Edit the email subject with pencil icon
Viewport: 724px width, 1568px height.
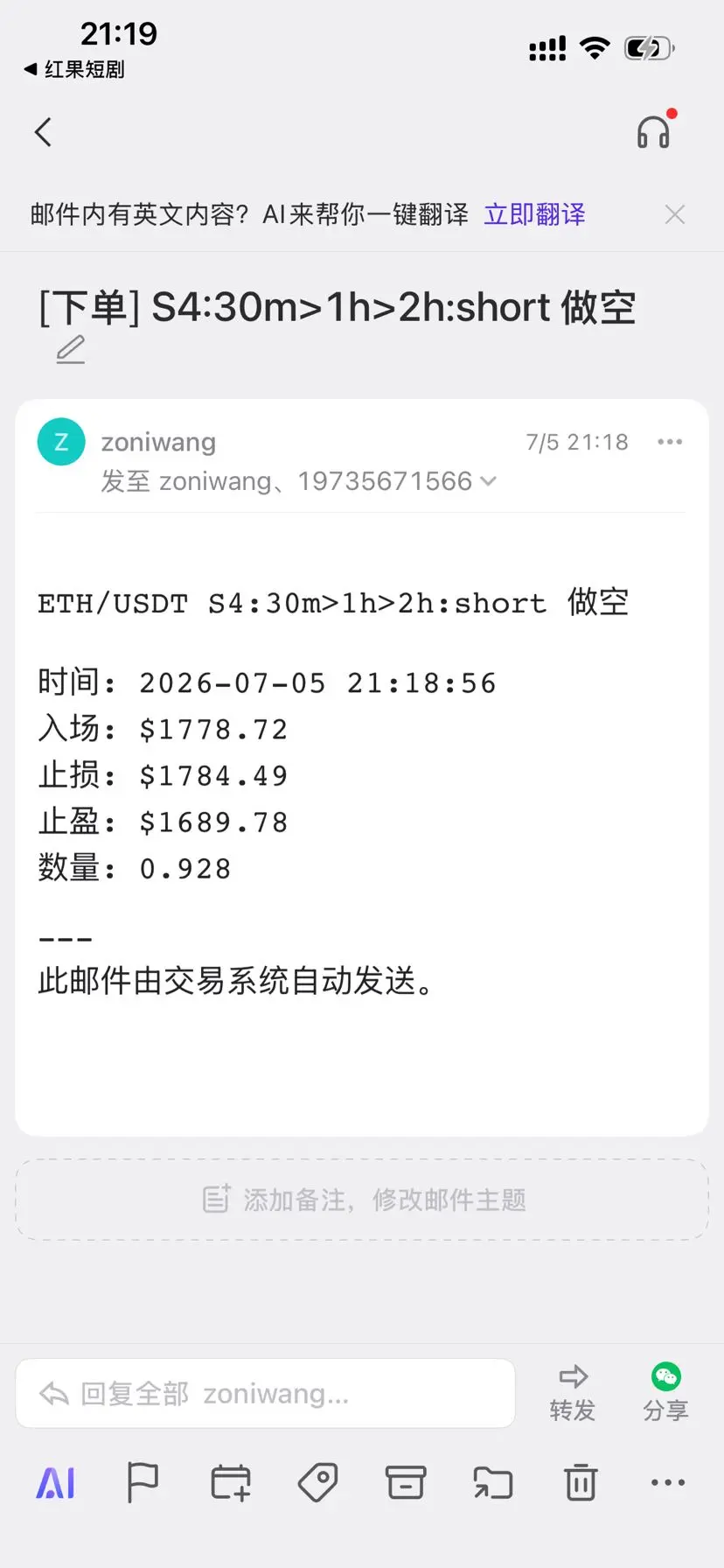(x=71, y=349)
